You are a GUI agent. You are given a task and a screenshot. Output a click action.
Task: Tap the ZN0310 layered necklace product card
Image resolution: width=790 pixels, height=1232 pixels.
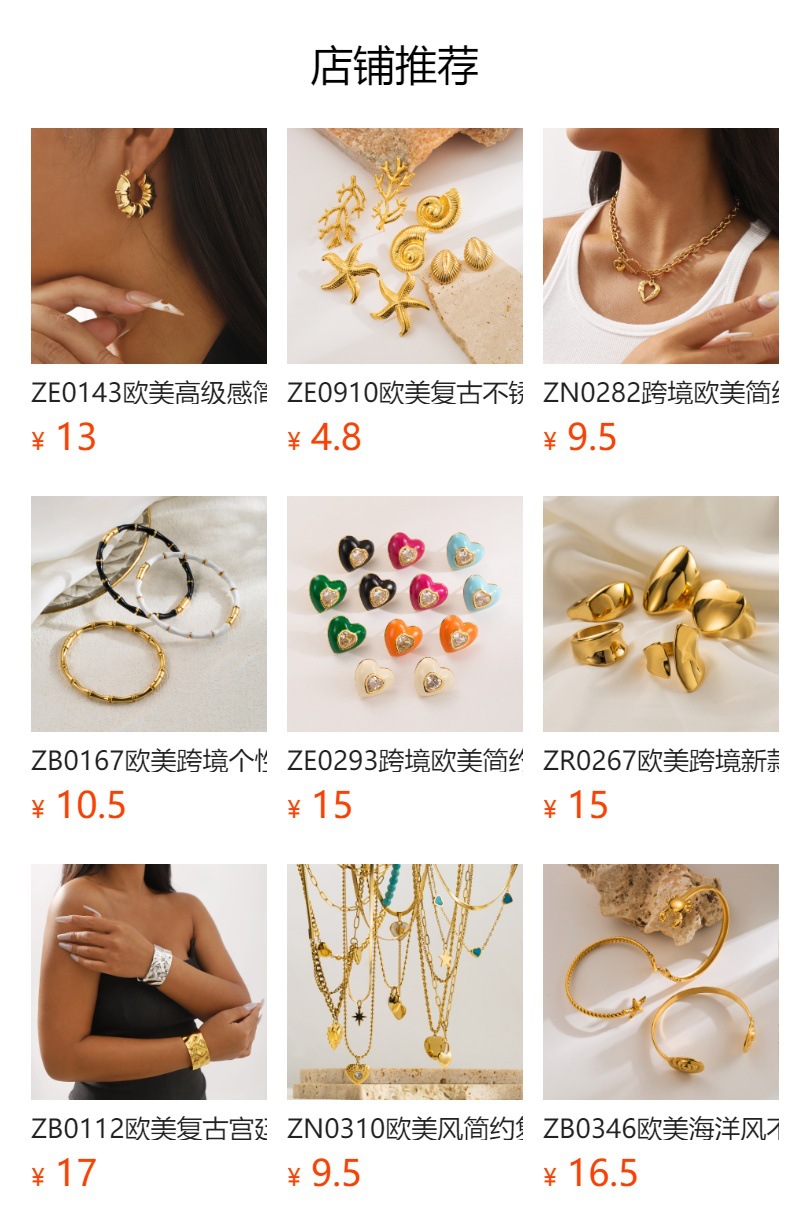click(405, 982)
